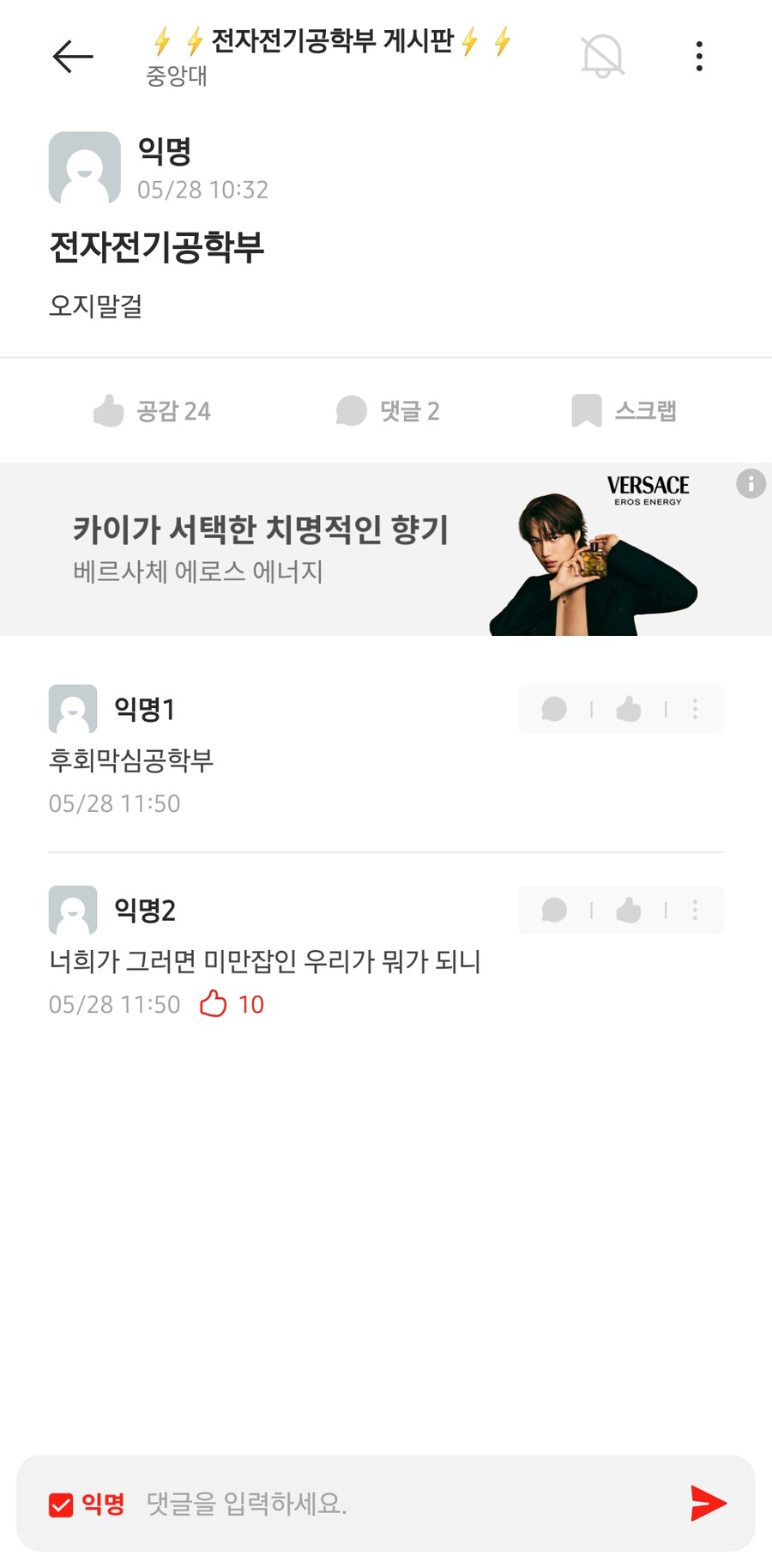The height and width of the screenshot is (1568, 772).
Task: Send the comment with the red arrow
Action: 709,1504
